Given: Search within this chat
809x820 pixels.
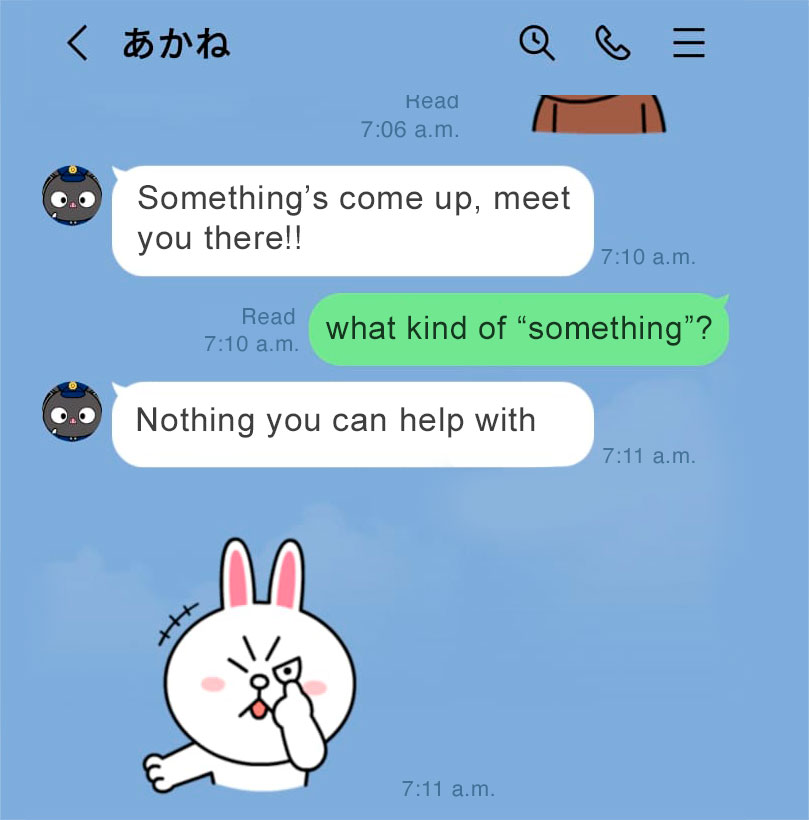Looking at the screenshot, I should pos(537,43).
